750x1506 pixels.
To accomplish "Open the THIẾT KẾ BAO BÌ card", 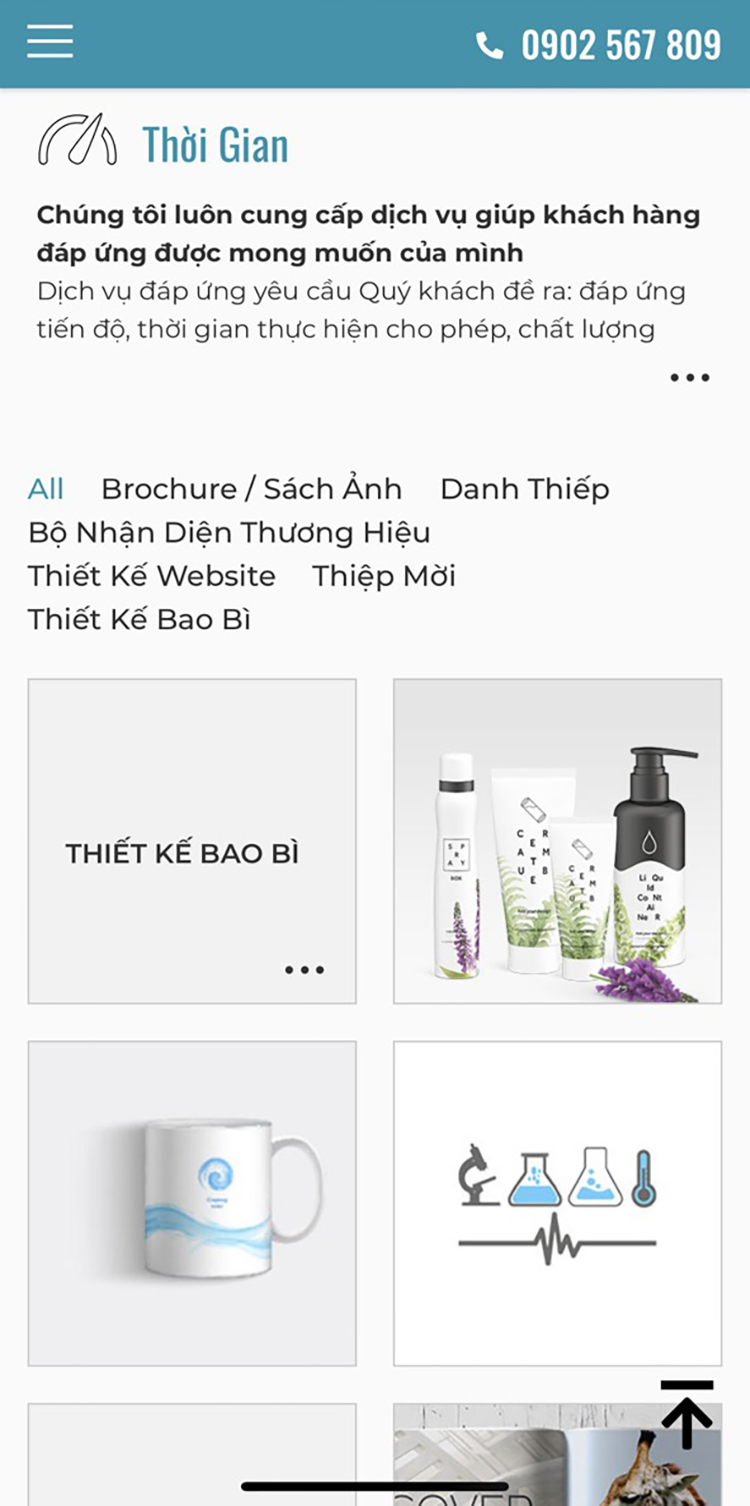I will tap(192, 841).
